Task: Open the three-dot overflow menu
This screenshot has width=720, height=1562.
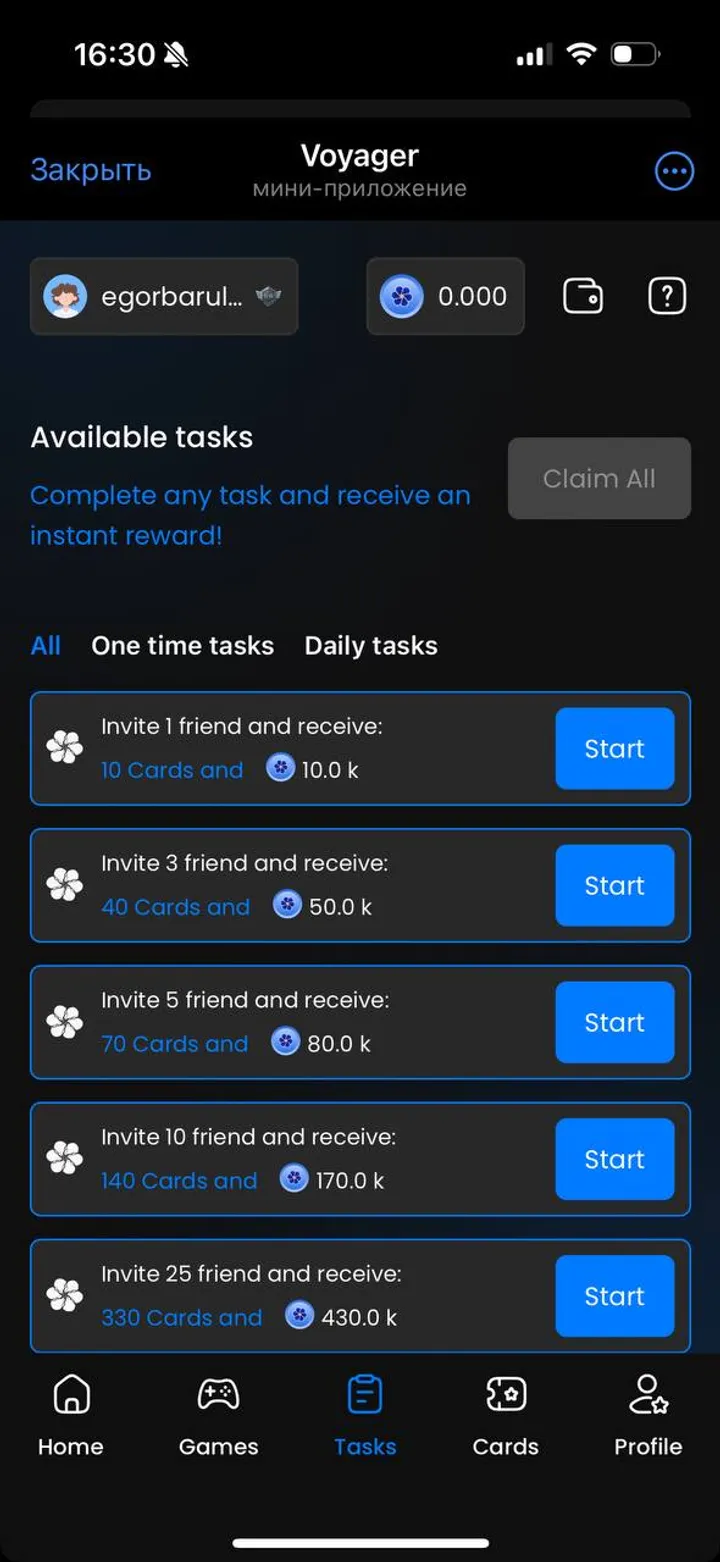Action: coord(673,171)
